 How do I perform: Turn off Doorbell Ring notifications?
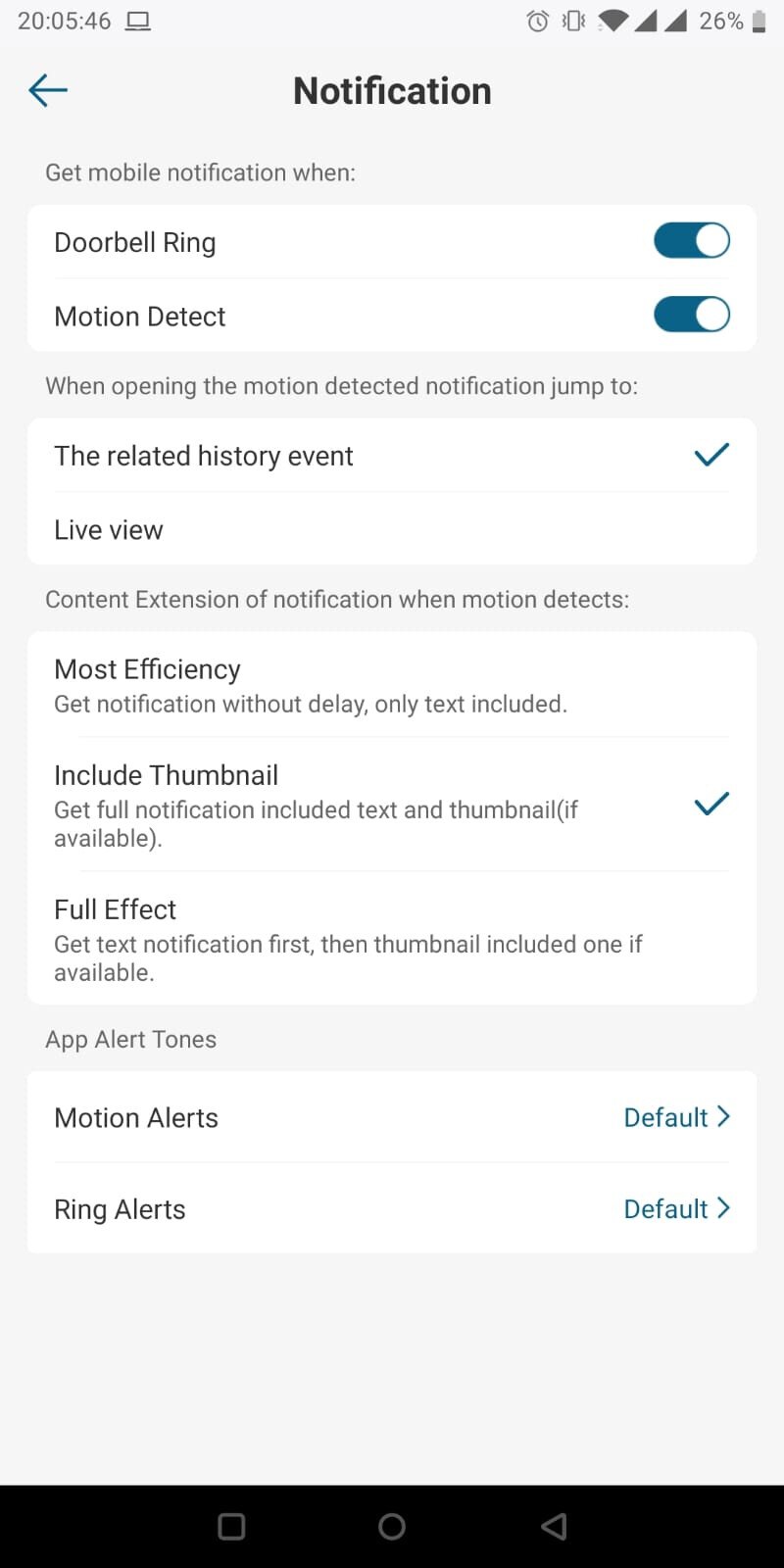click(x=691, y=241)
